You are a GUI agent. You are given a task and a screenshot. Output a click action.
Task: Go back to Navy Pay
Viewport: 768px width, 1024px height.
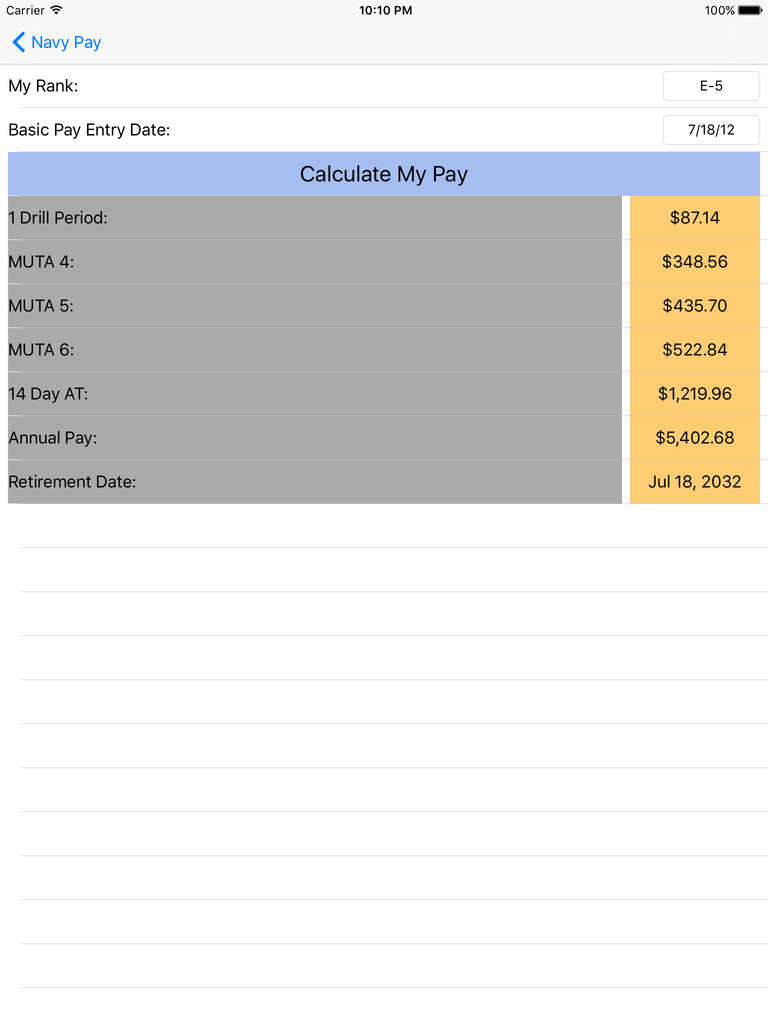click(56, 42)
